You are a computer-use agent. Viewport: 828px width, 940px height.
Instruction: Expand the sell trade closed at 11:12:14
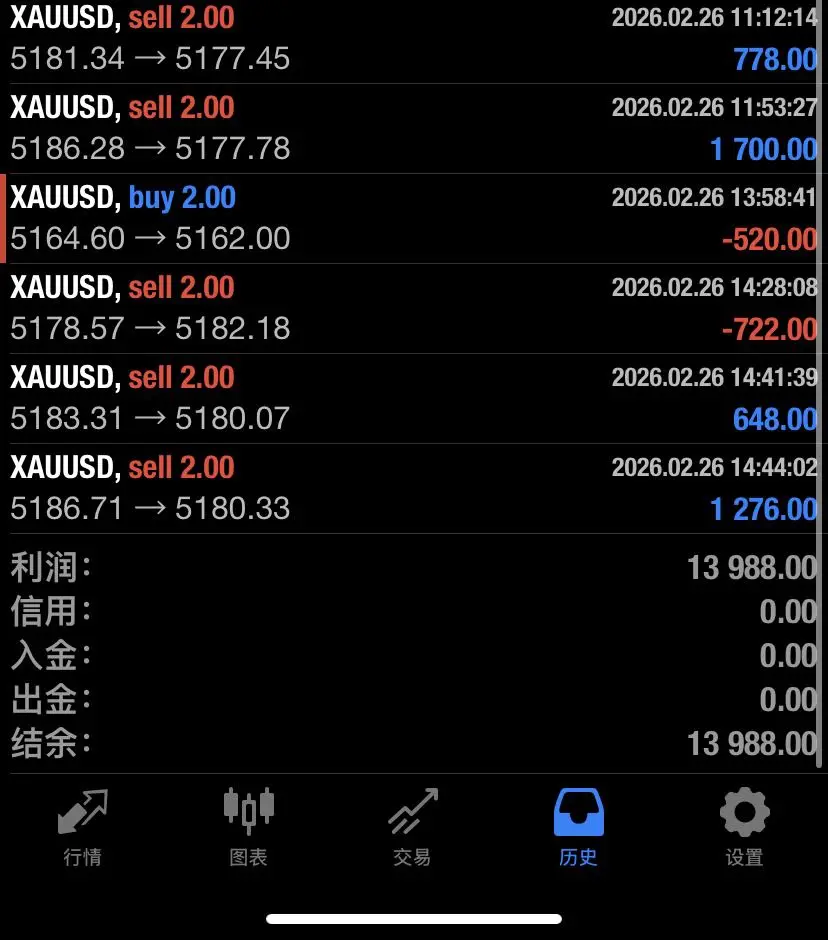tap(414, 40)
